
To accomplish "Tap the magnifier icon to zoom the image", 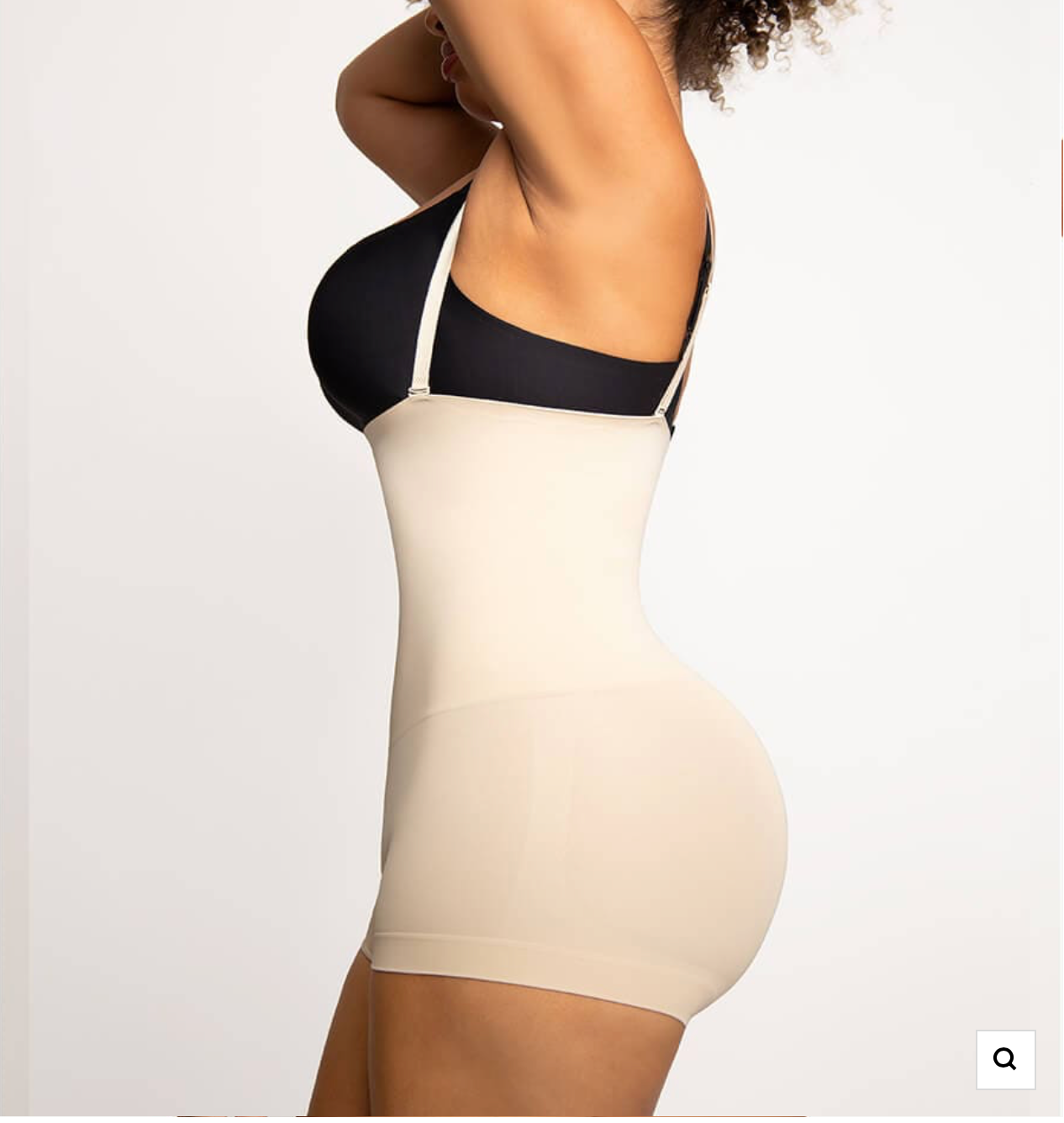I will [1005, 1059].
